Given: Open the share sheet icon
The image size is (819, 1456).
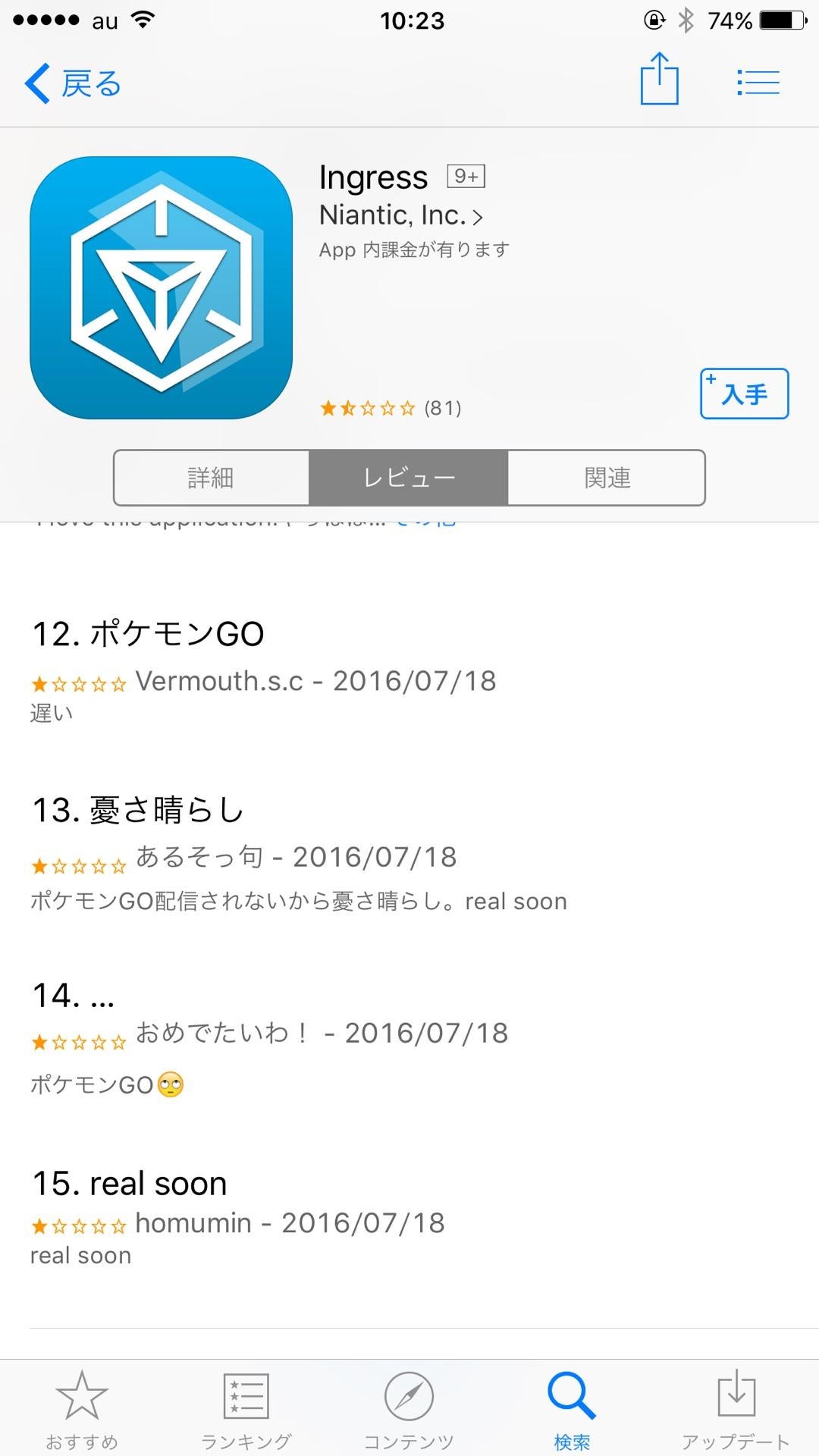Looking at the screenshot, I should coord(659,81).
